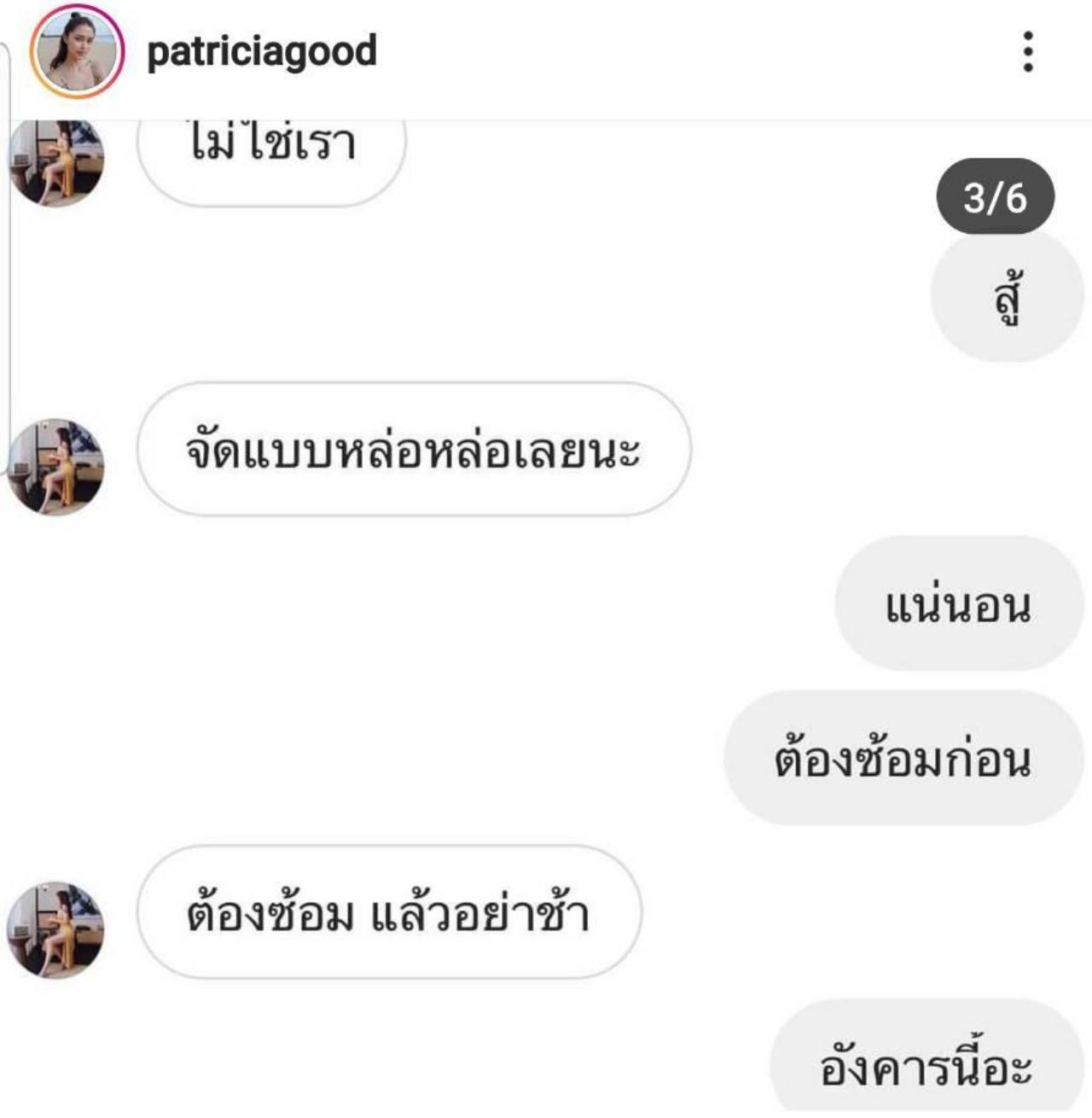Open the post's three-dot overflow menu

[1028, 52]
